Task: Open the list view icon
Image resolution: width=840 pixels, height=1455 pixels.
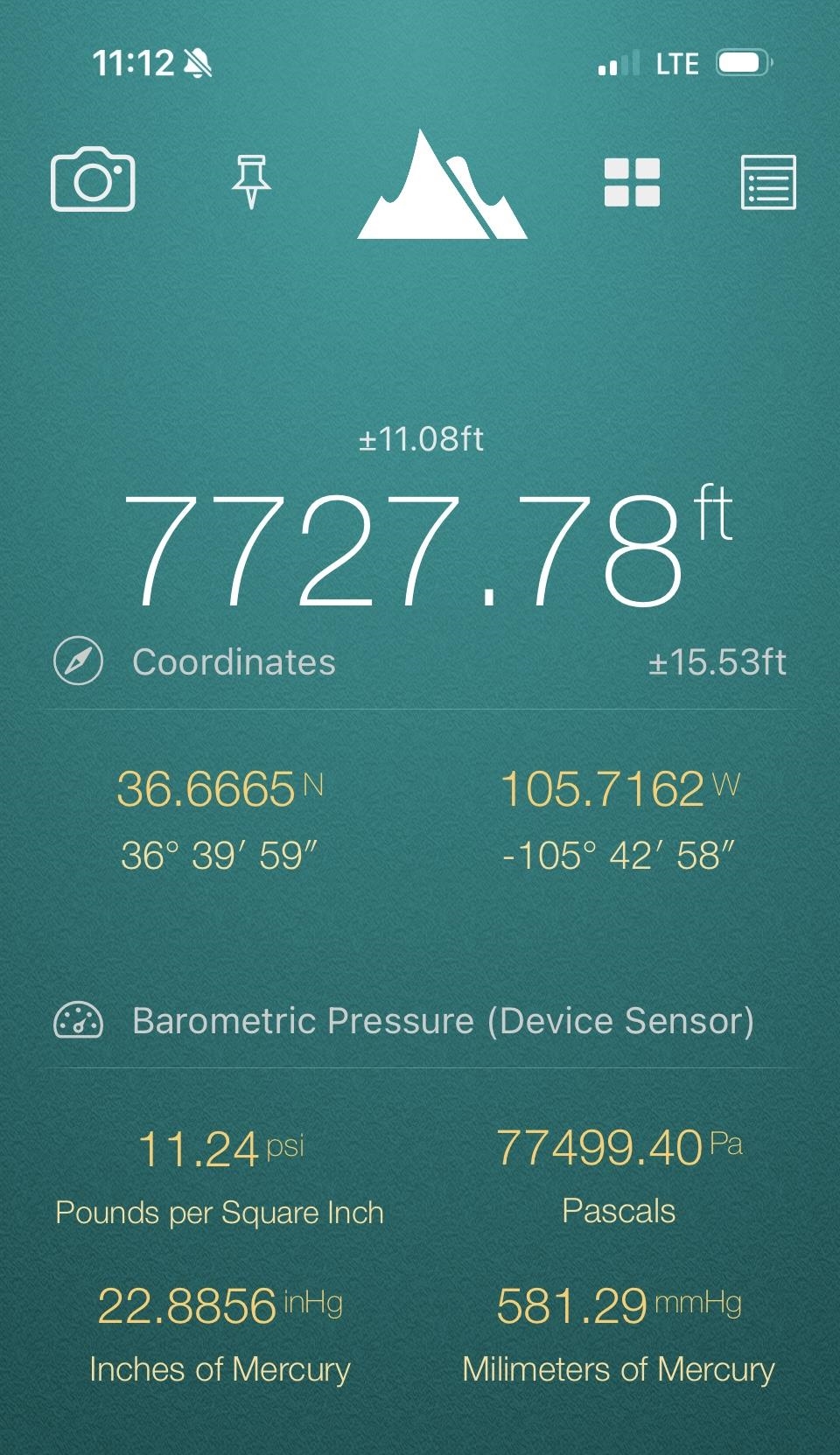Action: [768, 182]
